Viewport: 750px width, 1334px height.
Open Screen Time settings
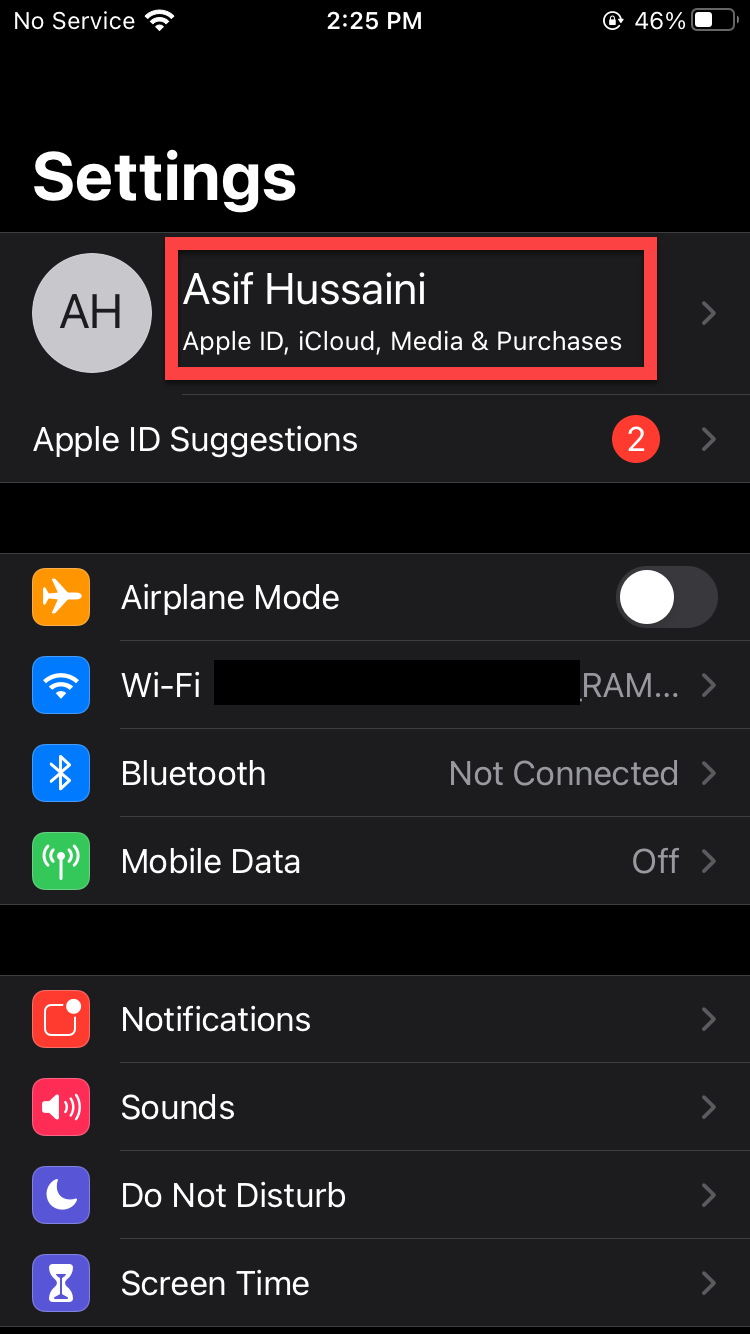(x=400, y=1284)
